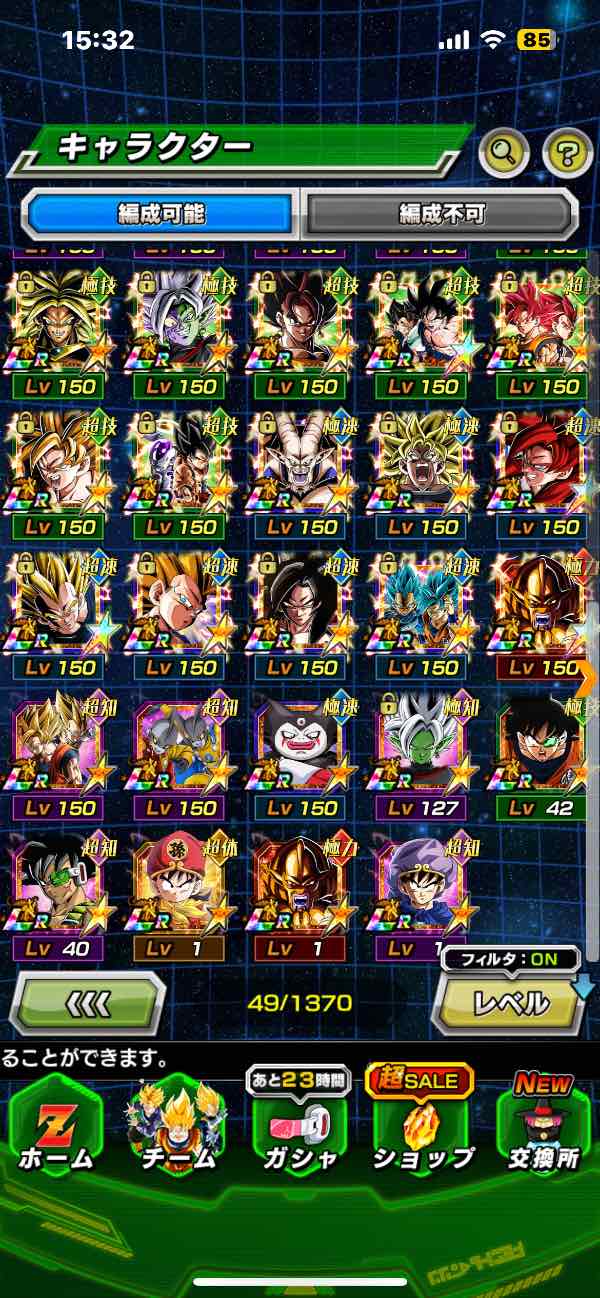Screen dimensions: 600x1298
Task: Go to the ホーム tab
Action: pyautogui.click(x=56, y=1125)
